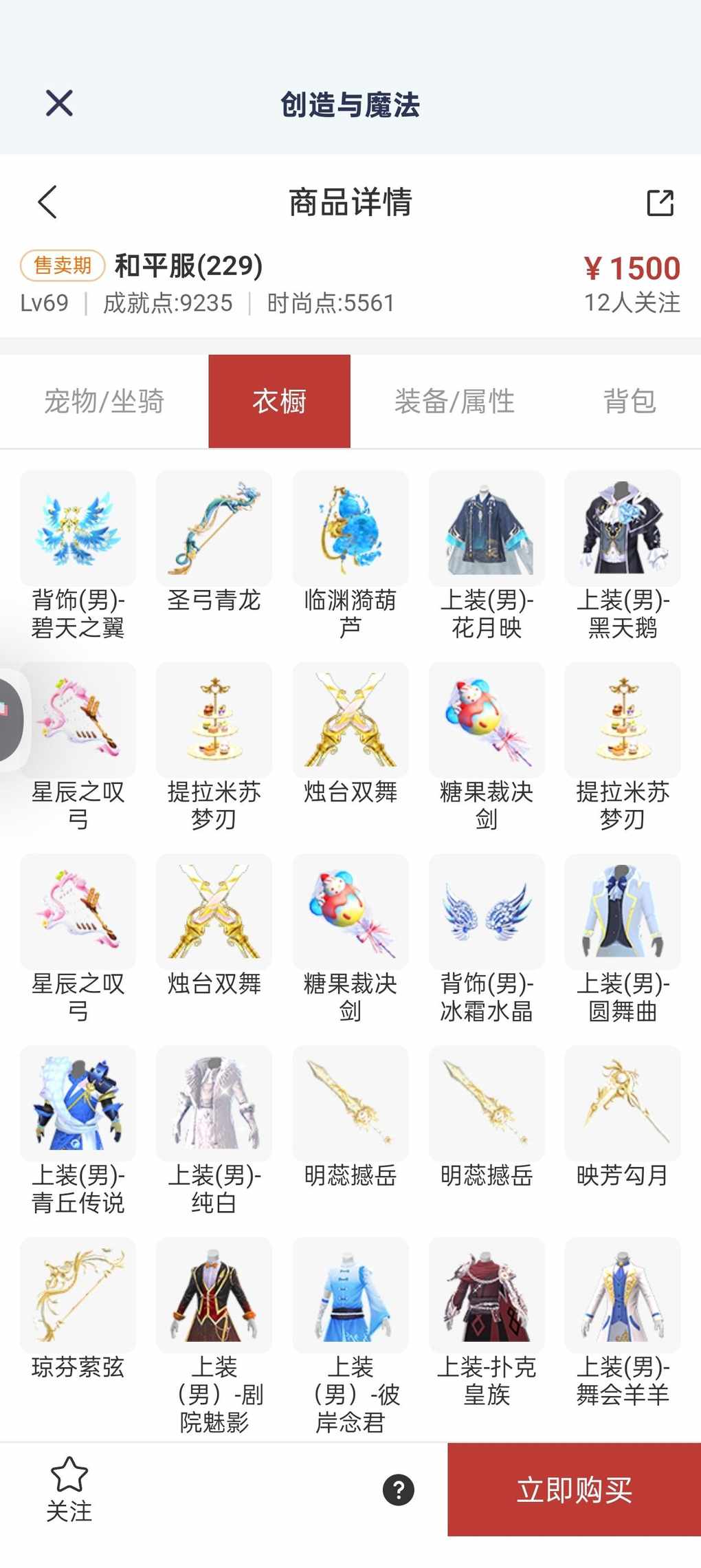The image size is (701, 1568).
Task: Close the 创造与魔法 page
Action: [59, 104]
